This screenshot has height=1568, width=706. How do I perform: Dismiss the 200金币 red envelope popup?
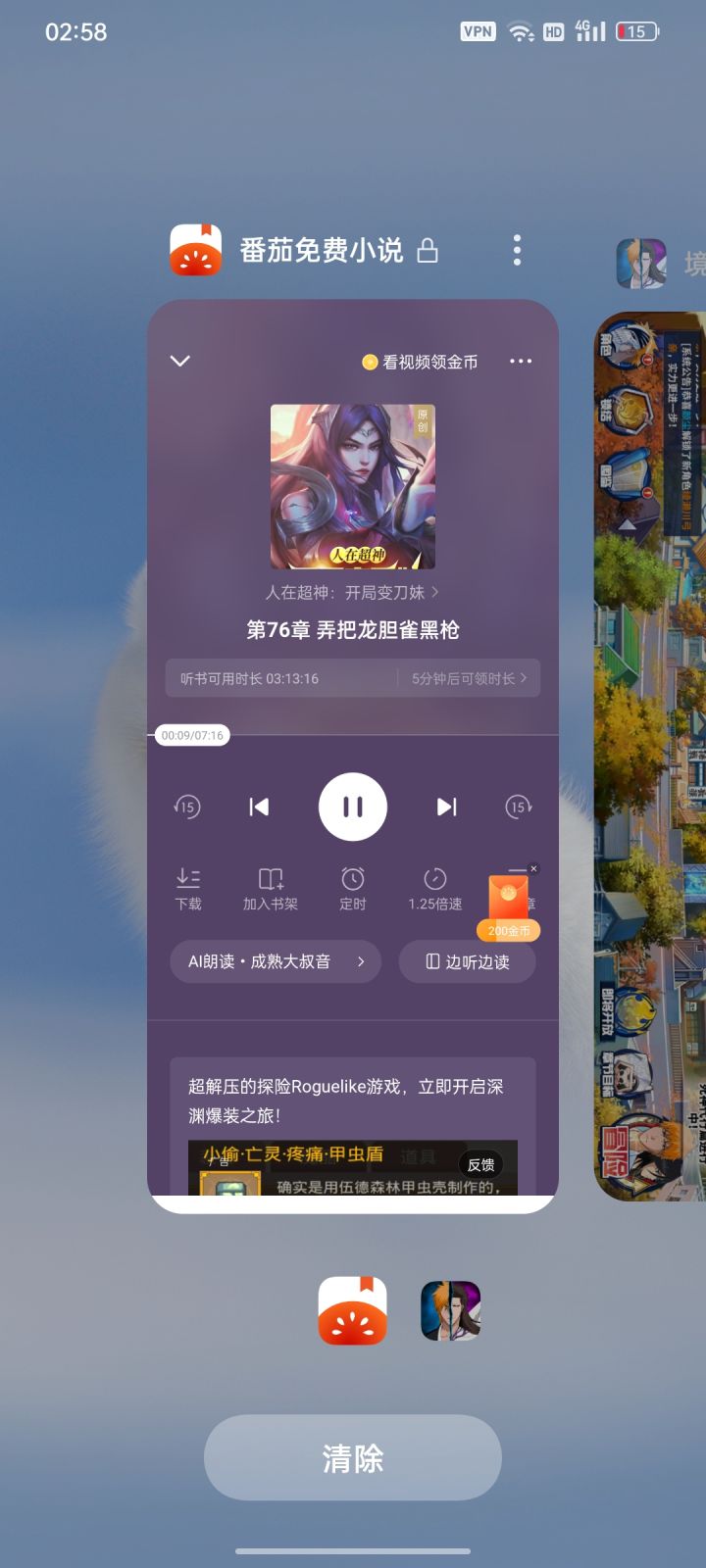(533, 868)
